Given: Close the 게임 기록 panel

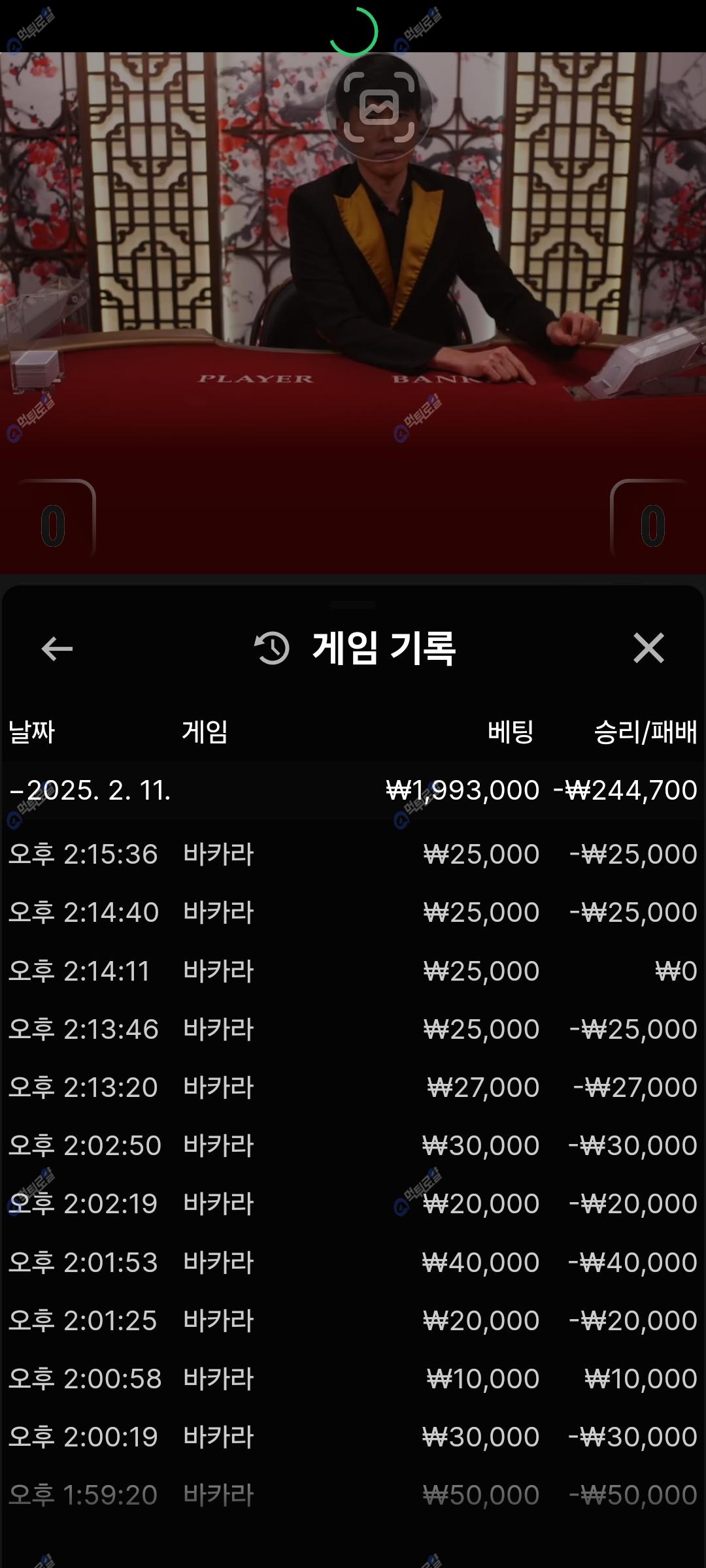Looking at the screenshot, I should 648,648.
